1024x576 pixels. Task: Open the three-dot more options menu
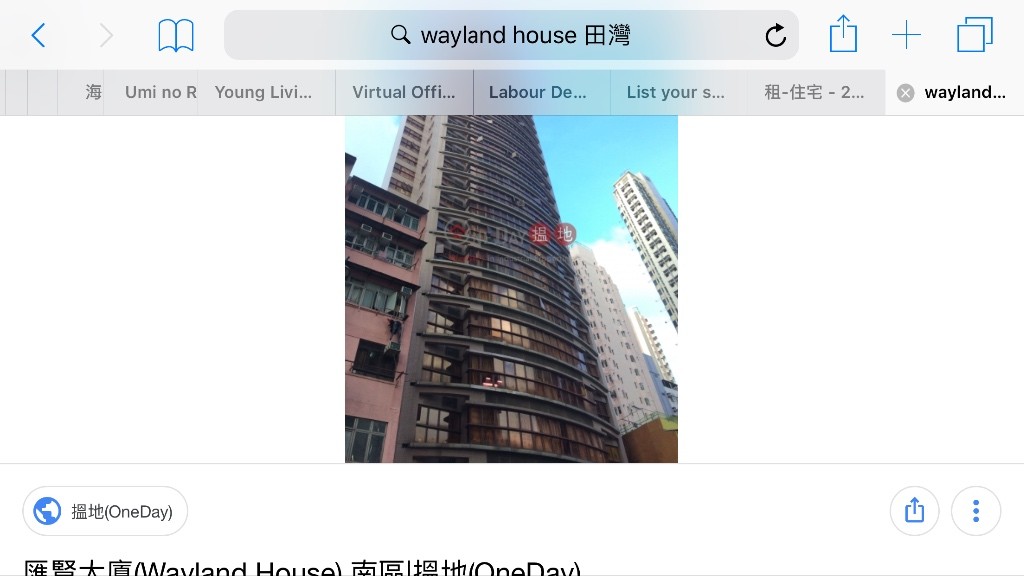(x=975, y=511)
